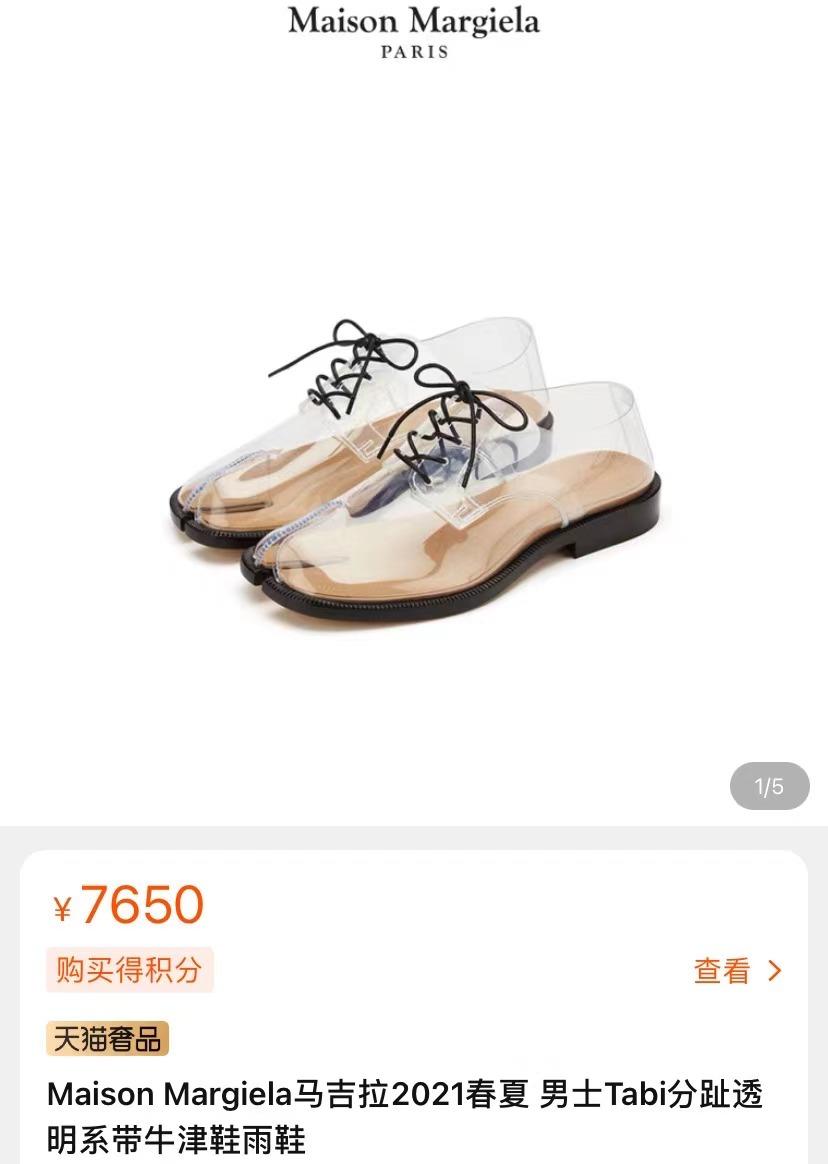The image size is (828, 1164).
Task: Tap 查看 to view purchase points details
Action: tap(737, 971)
